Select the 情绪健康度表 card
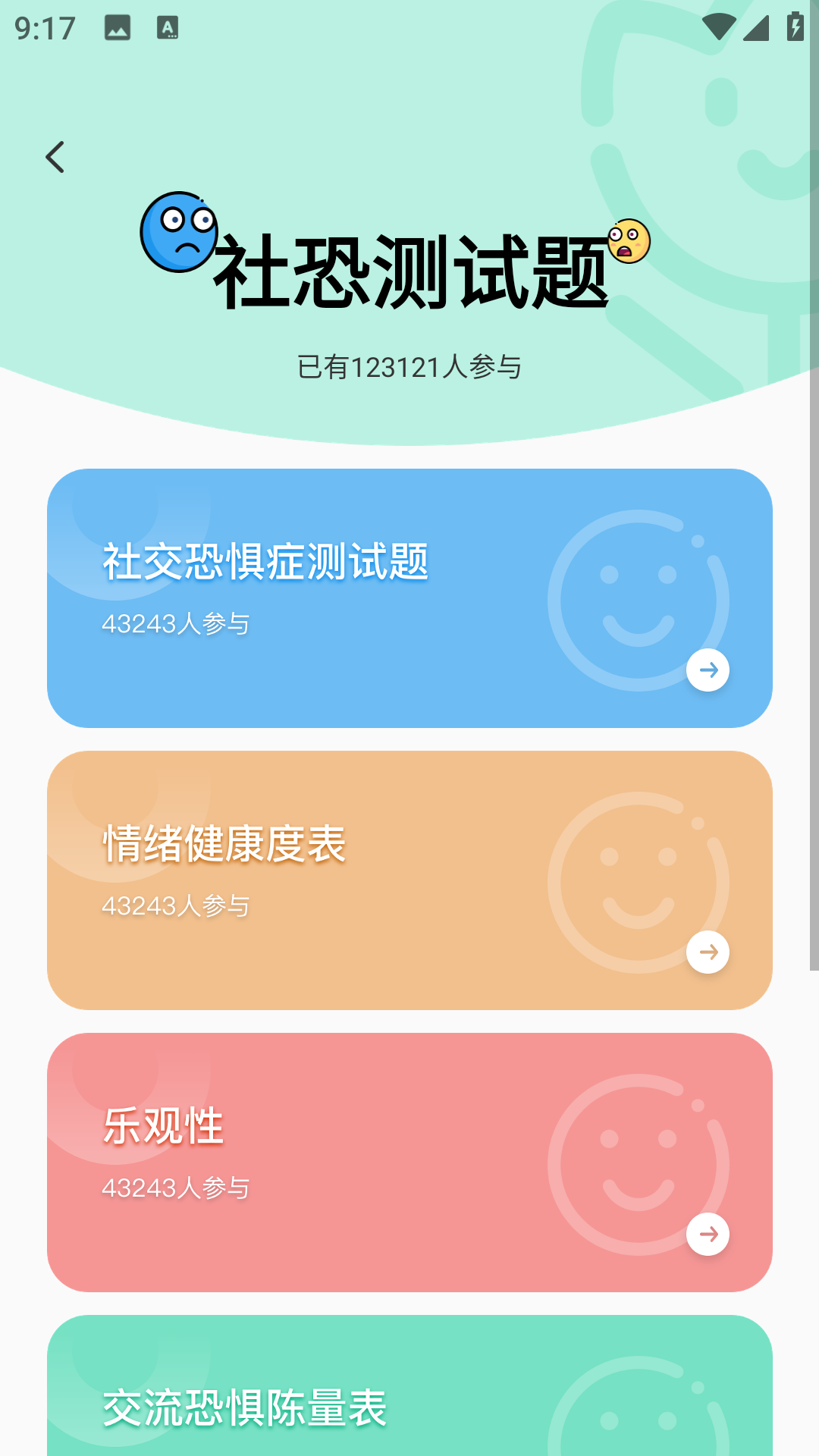The width and height of the screenshot is (819, 1456). pyautogui.click(x=409, y=880)
